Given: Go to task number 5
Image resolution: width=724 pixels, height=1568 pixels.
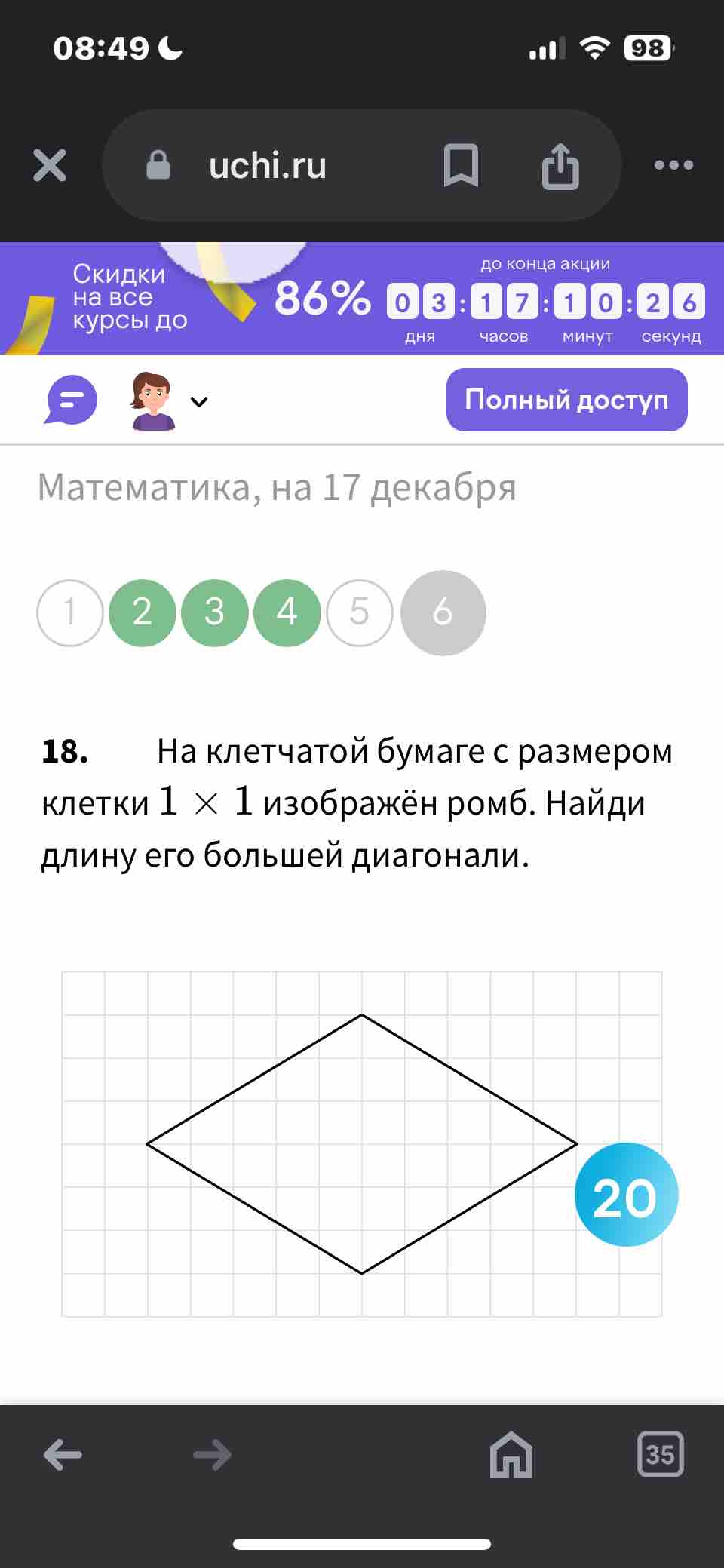Looking at the screenshot, I should [x=360, y=612].
